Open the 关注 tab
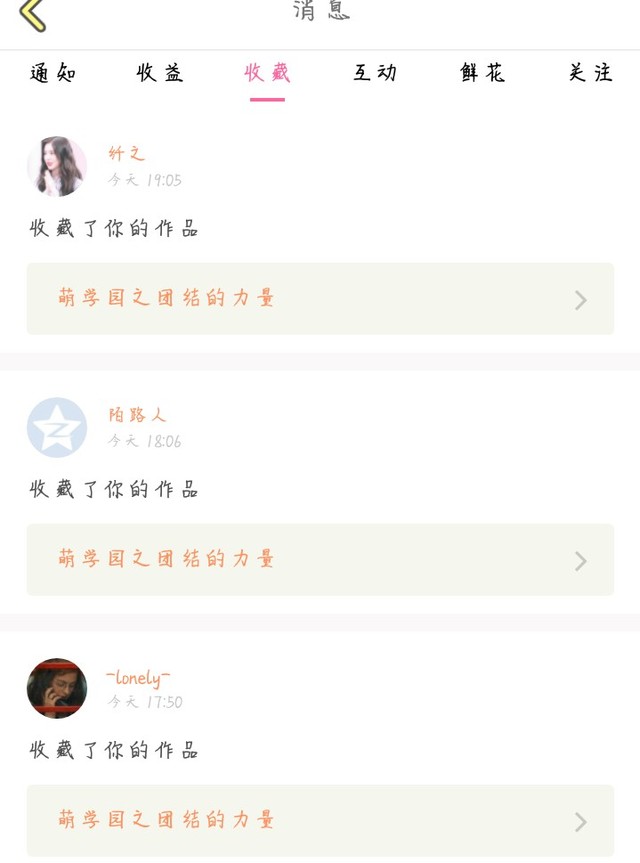Image resolution: width=640 pixels, height=863 pixels. [x=590, y=73]
